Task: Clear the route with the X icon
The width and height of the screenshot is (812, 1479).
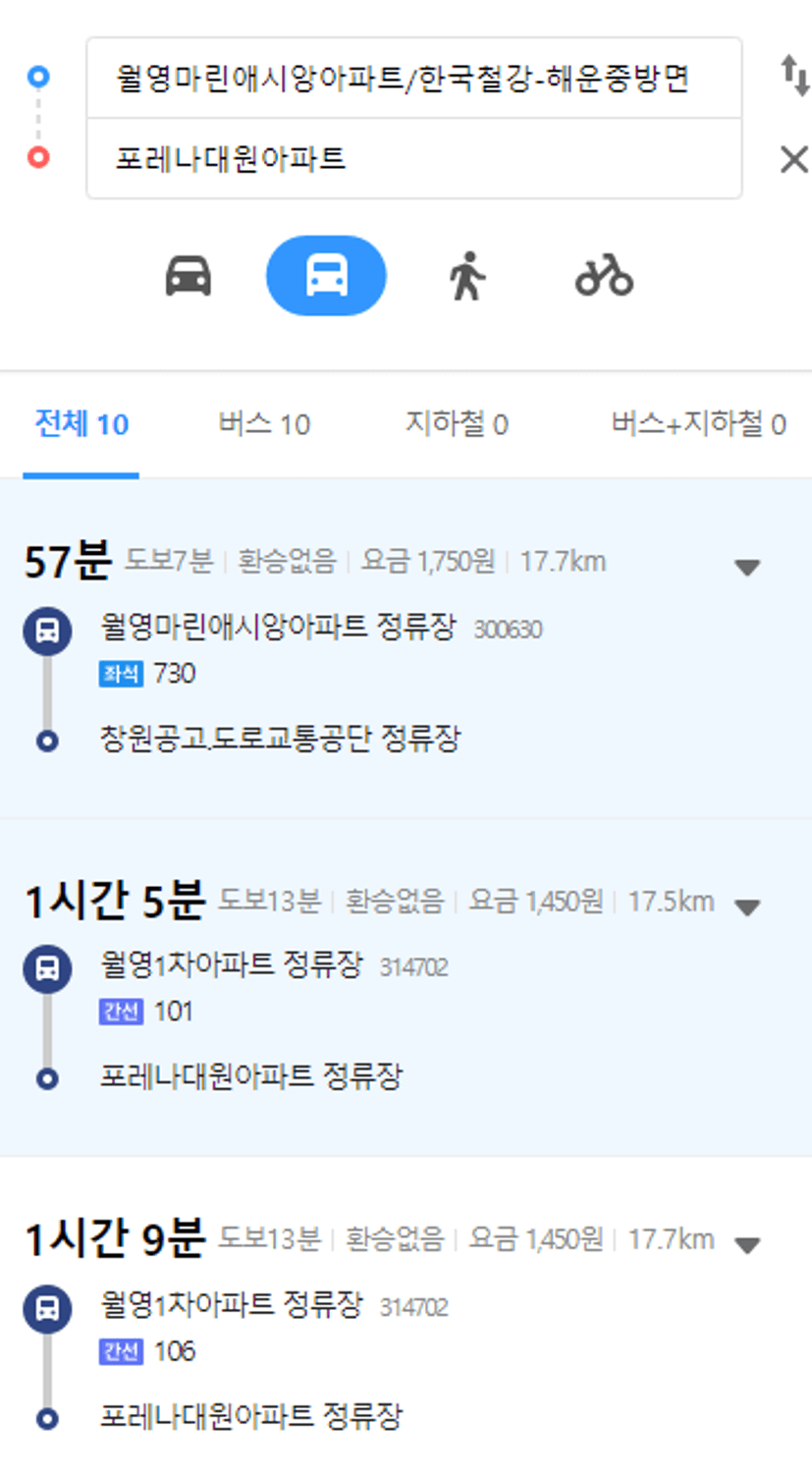Action: coord(793,159)
